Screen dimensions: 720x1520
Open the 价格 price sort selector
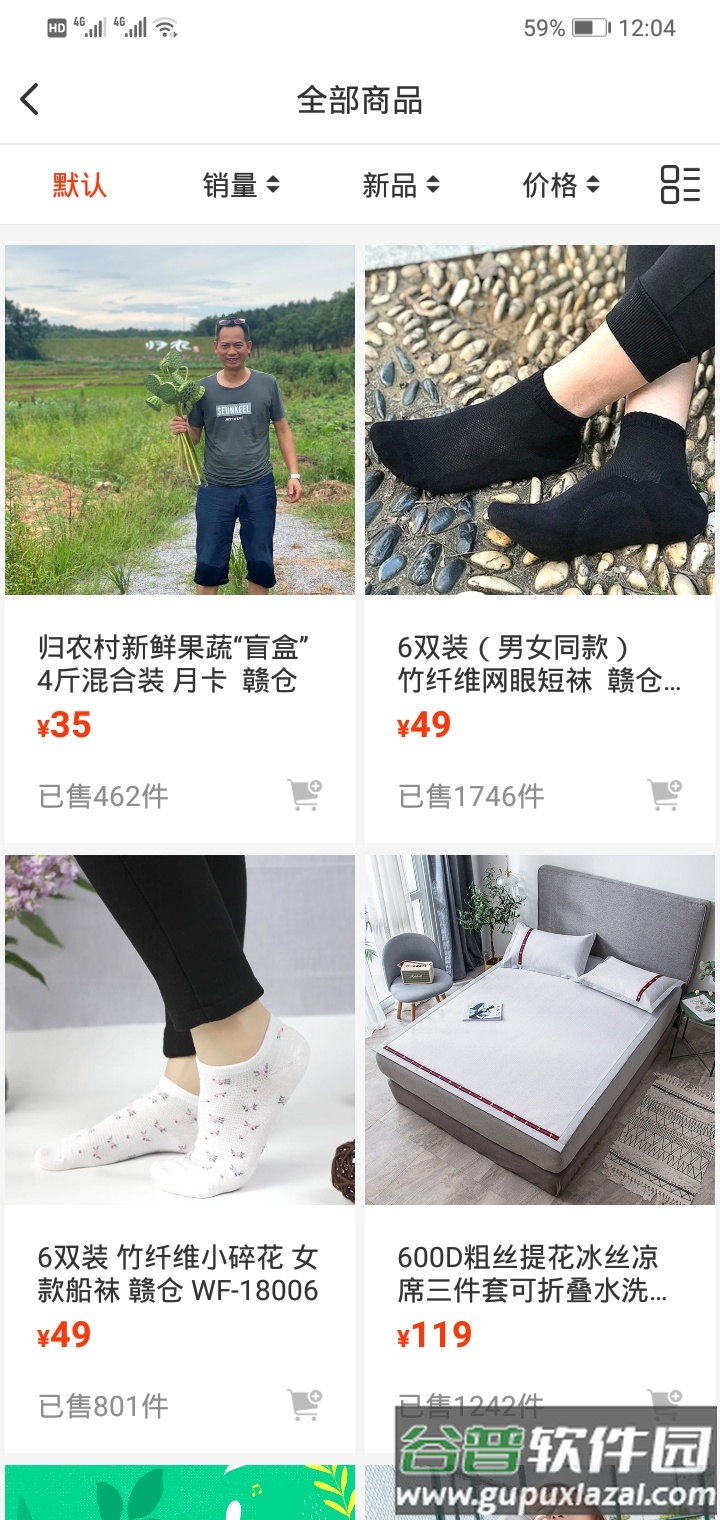(x=561, y=185)
